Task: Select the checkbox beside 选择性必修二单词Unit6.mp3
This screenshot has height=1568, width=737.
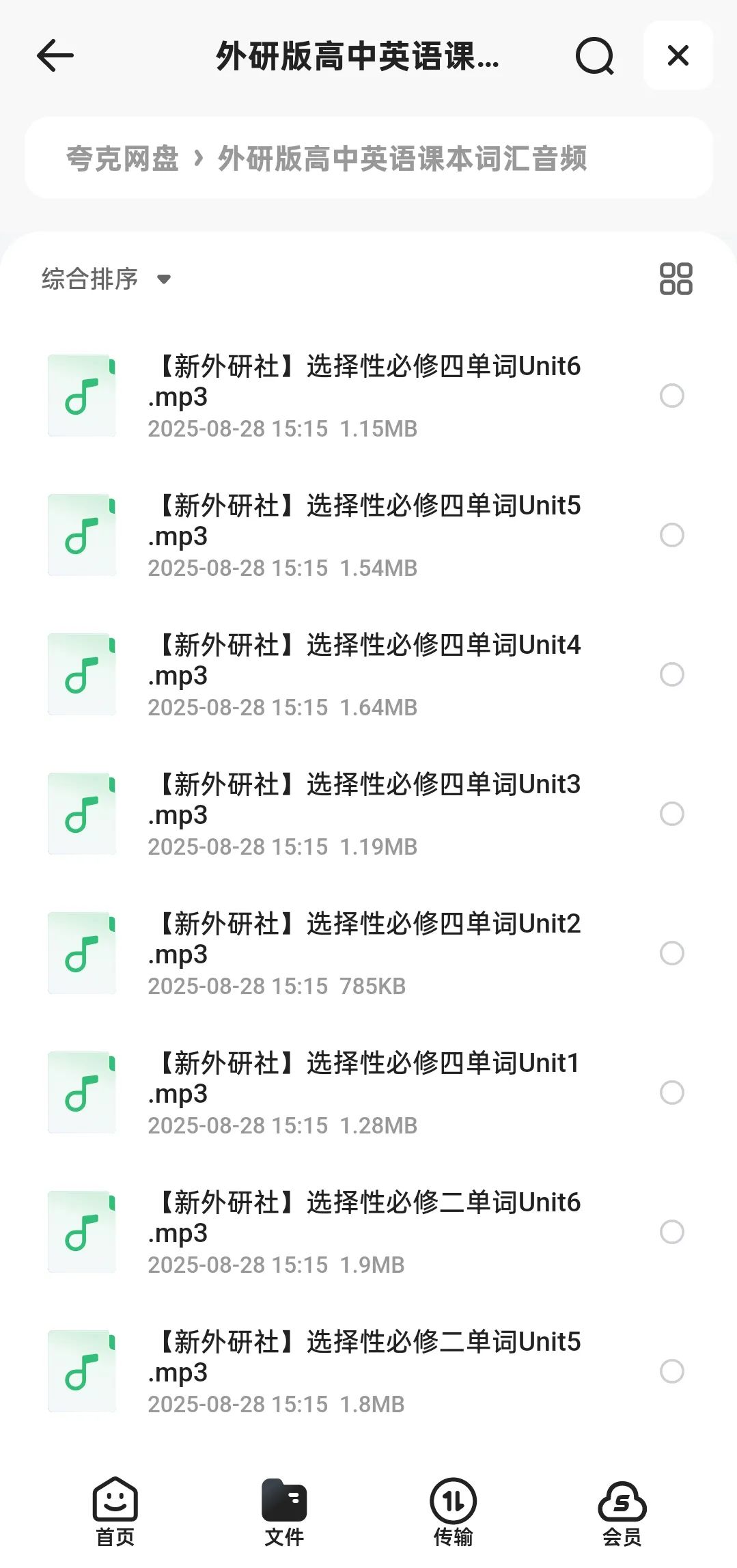Action: coord(672,1233)
